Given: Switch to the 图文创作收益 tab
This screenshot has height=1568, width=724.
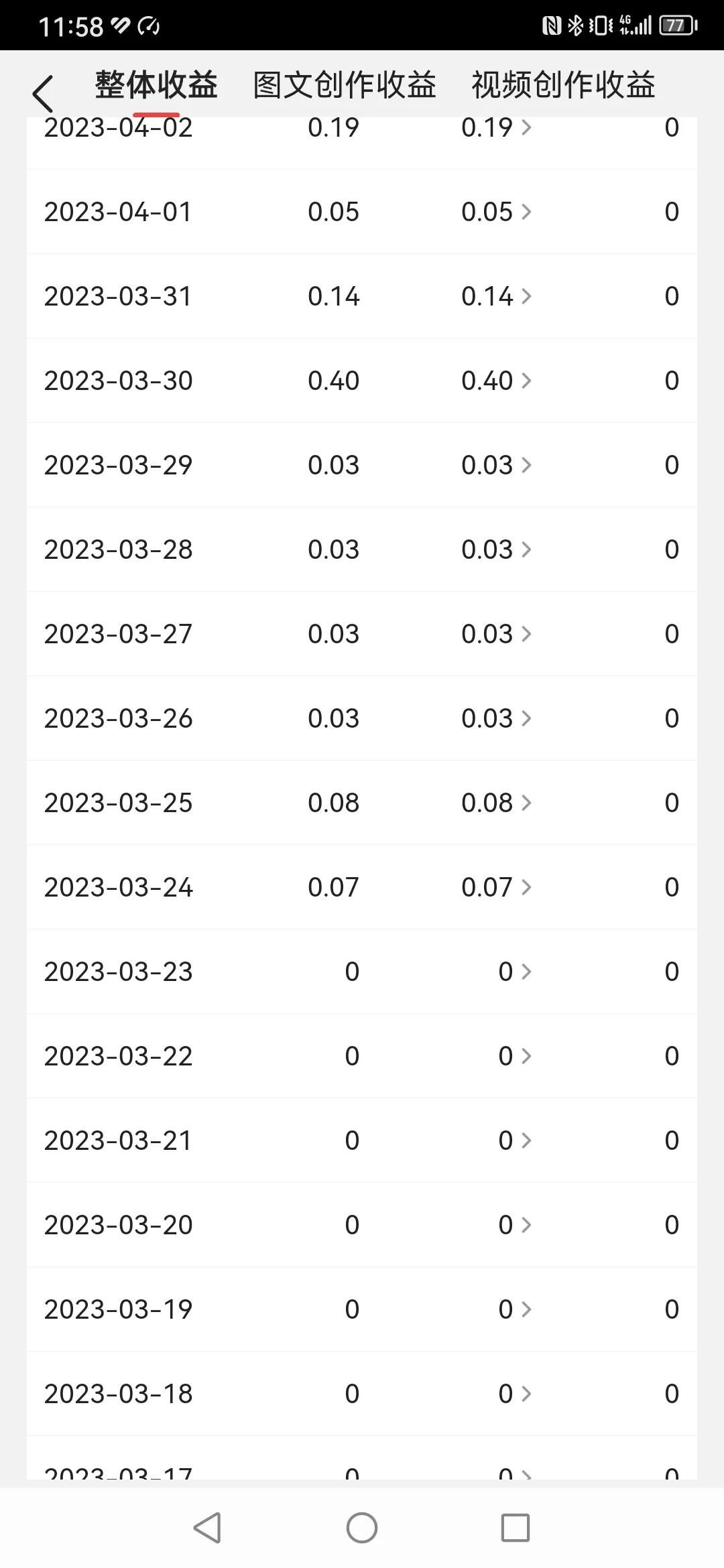Looking at the screenshot, I should coord(345,86).
